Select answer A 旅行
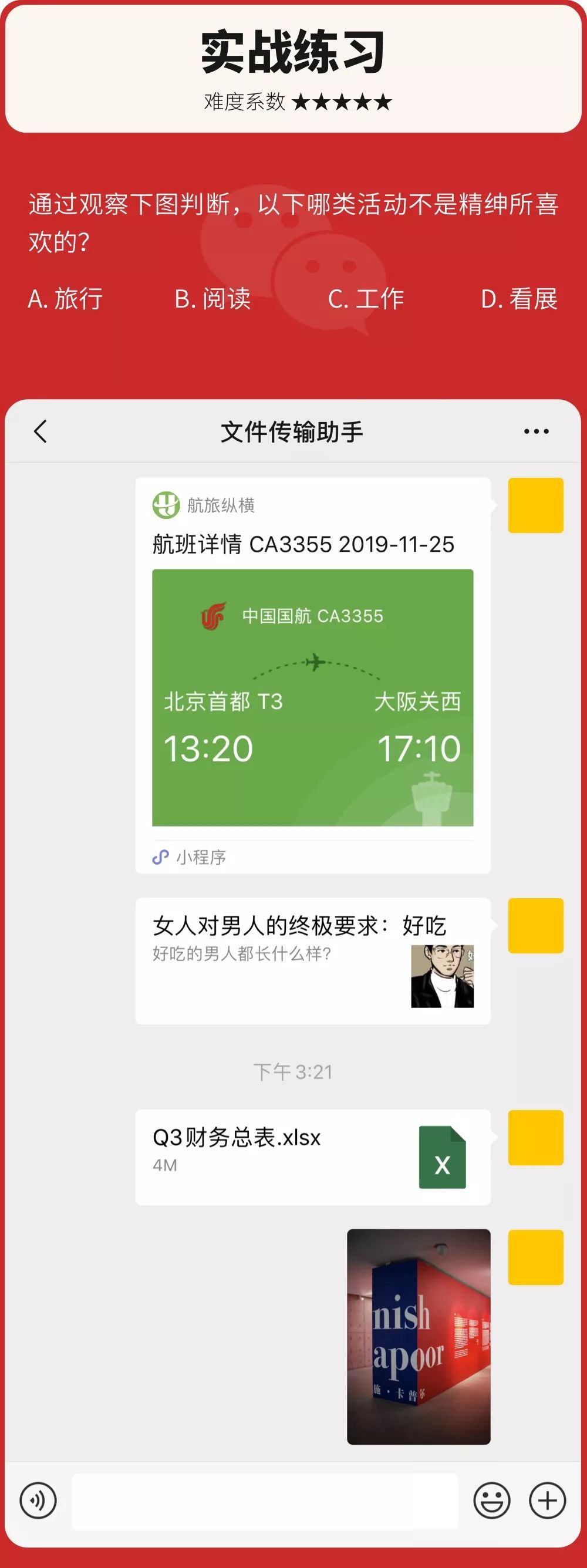 click(66, 299)
